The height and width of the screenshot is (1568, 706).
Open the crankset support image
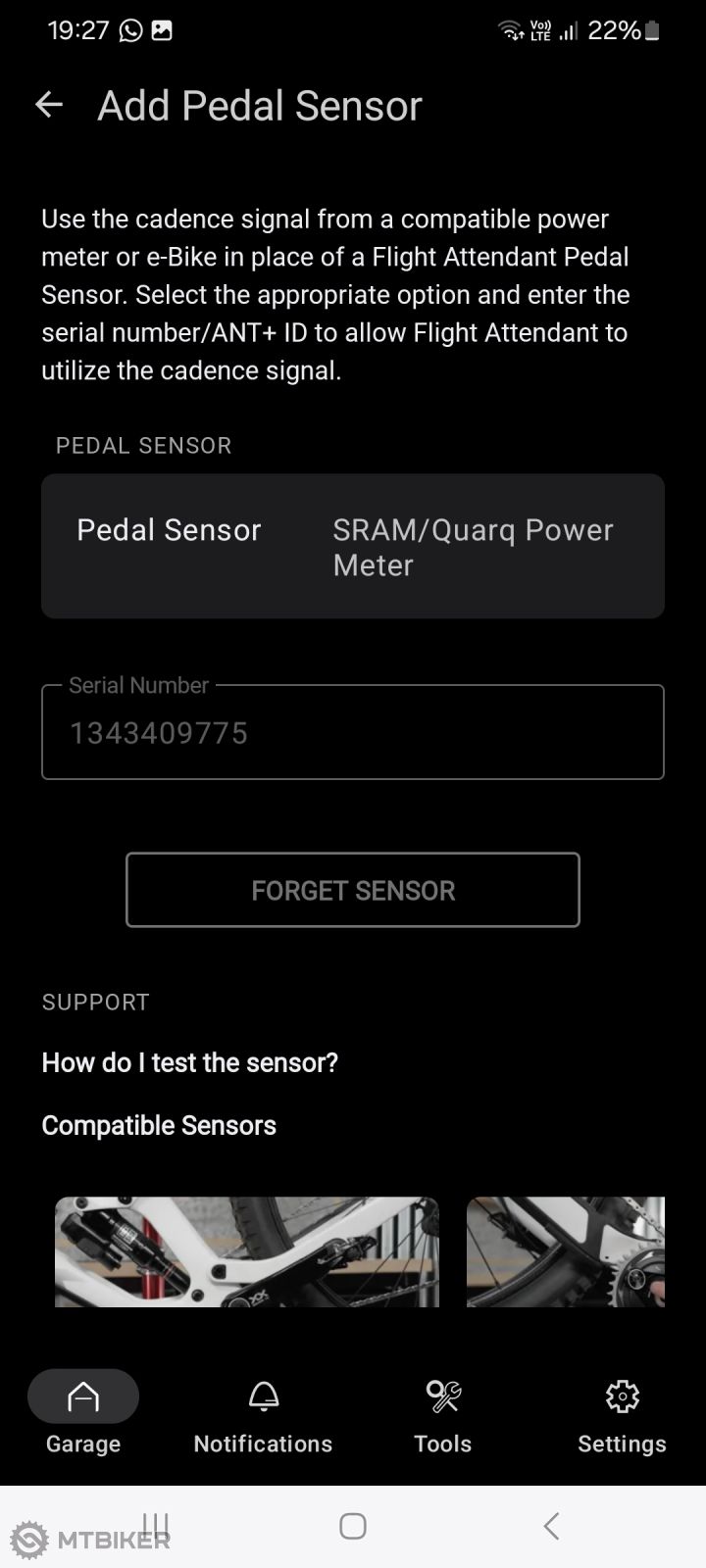[566, 1251]
